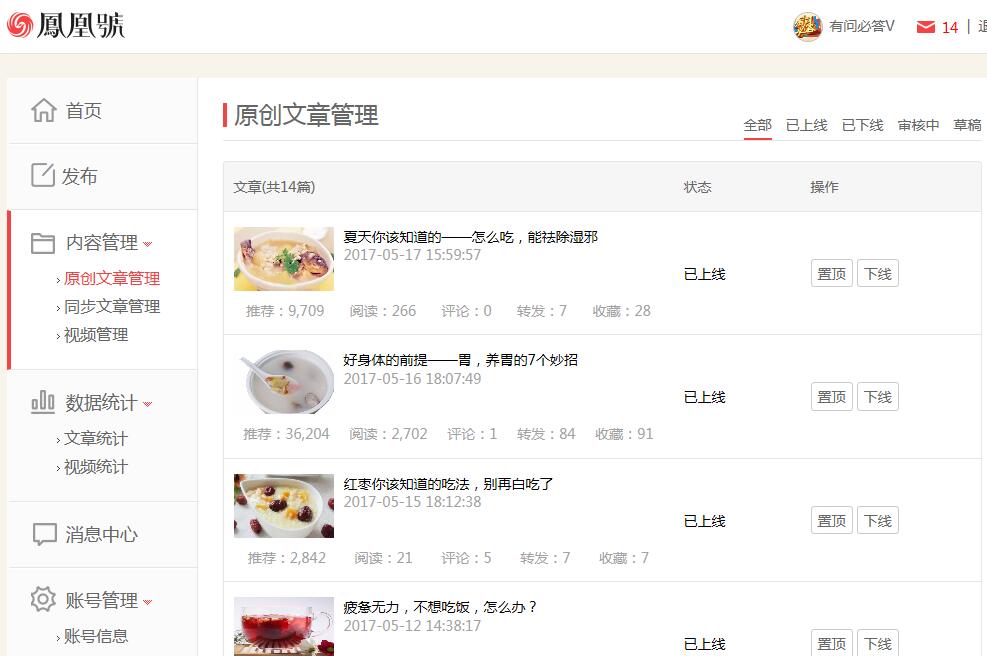Image resolution: width=987 pixels, height=656 pixels.
Task: Take the 好身体的前提 article offline with 下线
Action: click(x=877, y=397)
